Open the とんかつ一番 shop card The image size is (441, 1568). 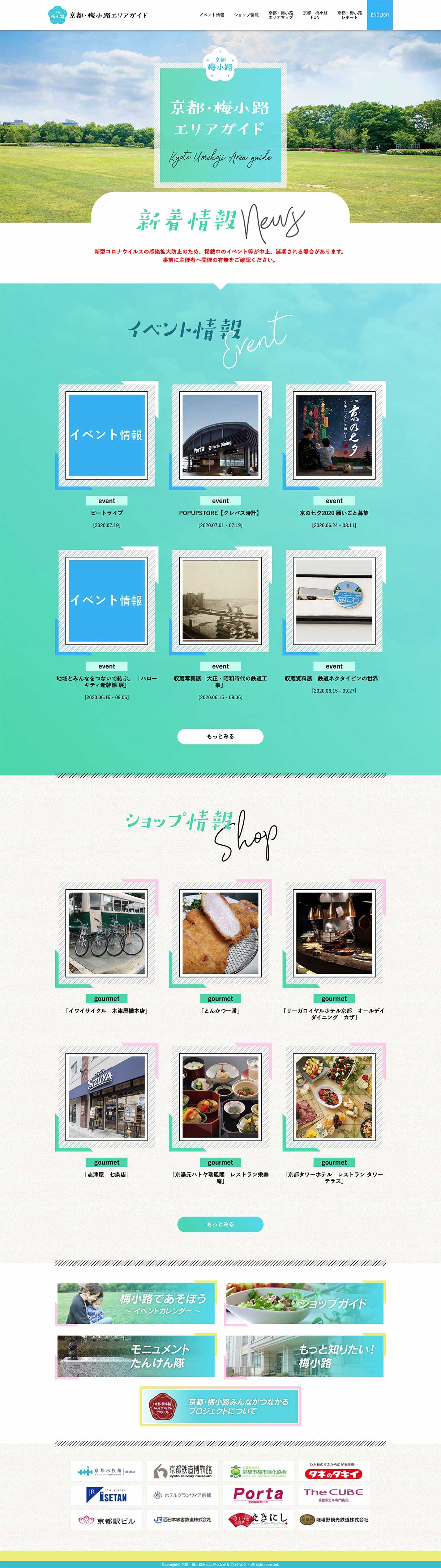point(220,933)
